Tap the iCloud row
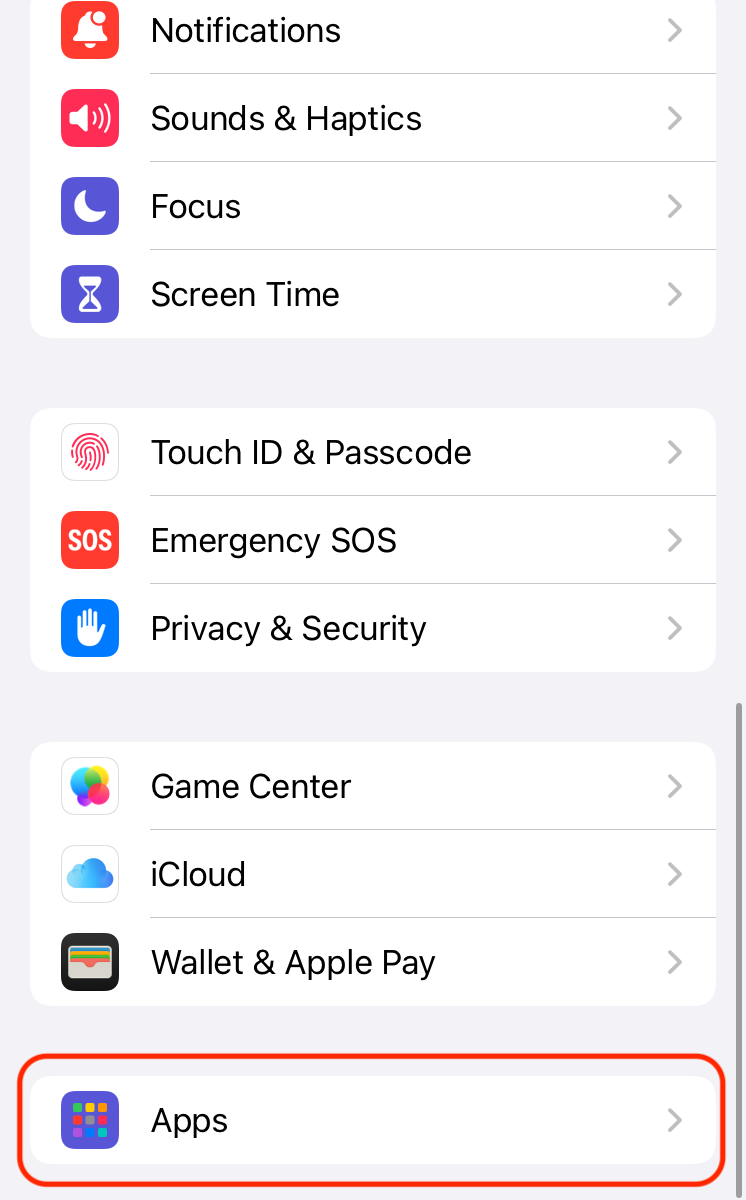 tap(372, 875)
